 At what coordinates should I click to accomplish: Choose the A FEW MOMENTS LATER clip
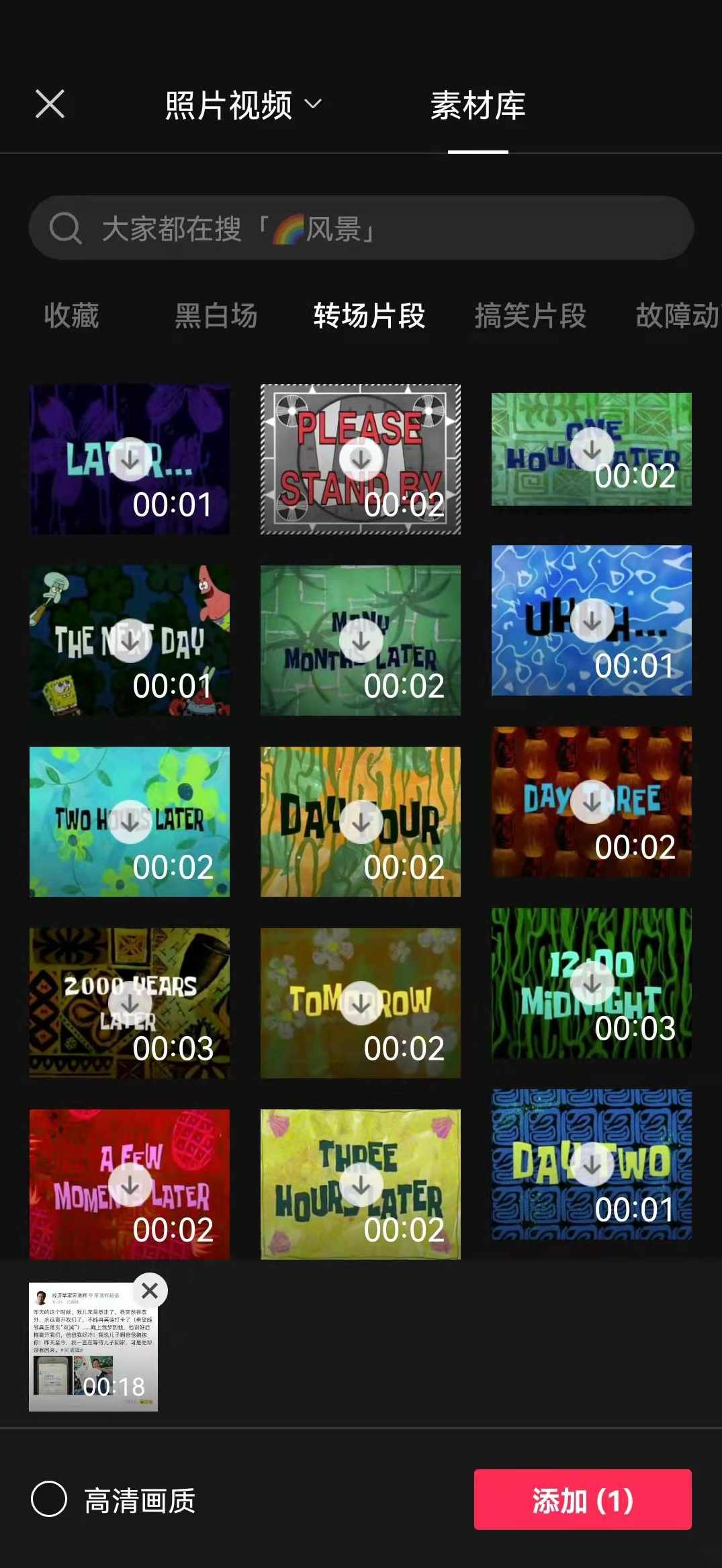130,1184
